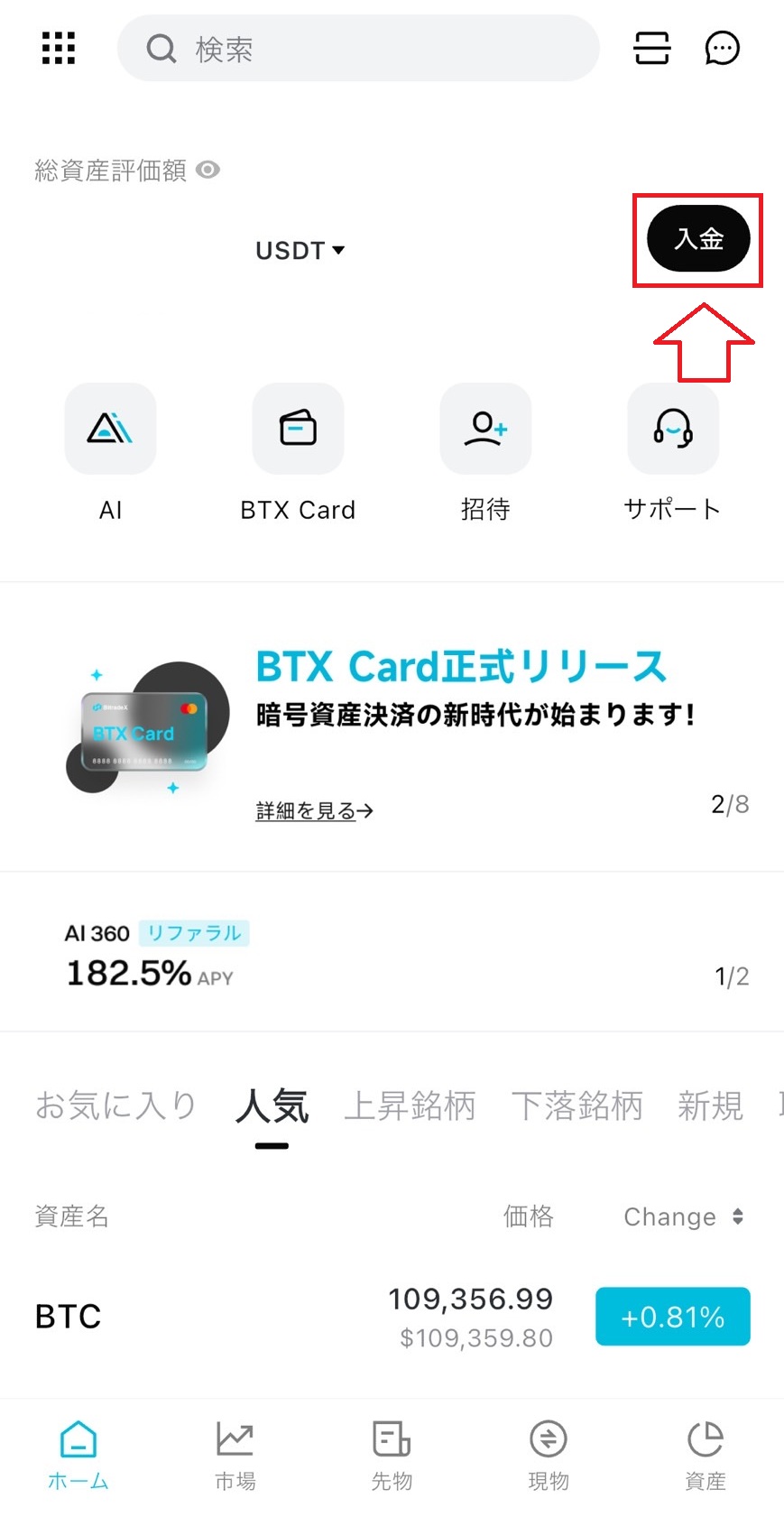784x1526 pixels.
Task: Sort the list by Change
Action: [x=684, y=1216]
